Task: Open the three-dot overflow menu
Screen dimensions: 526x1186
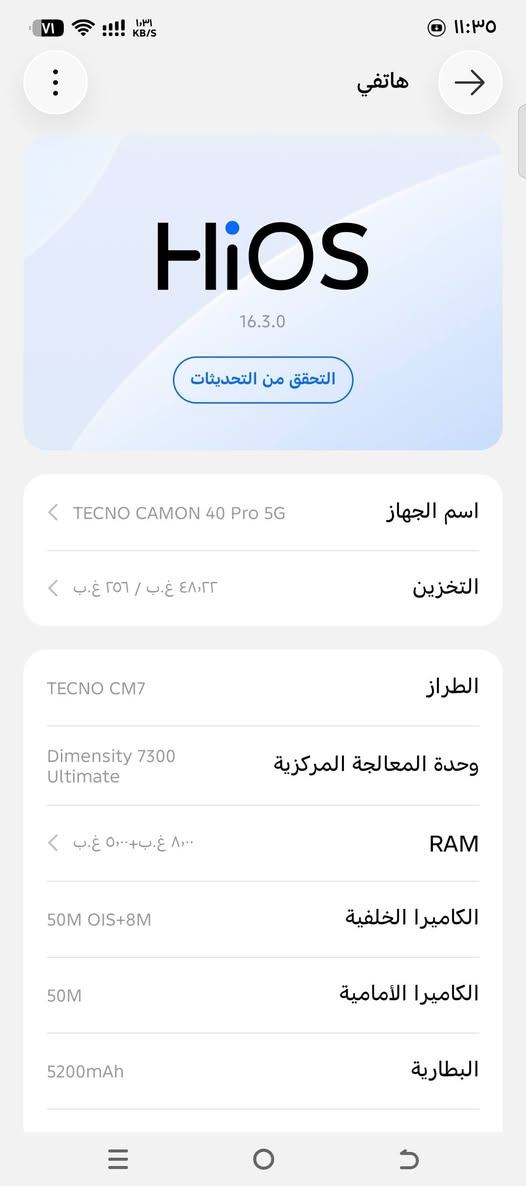Action: 55,82
